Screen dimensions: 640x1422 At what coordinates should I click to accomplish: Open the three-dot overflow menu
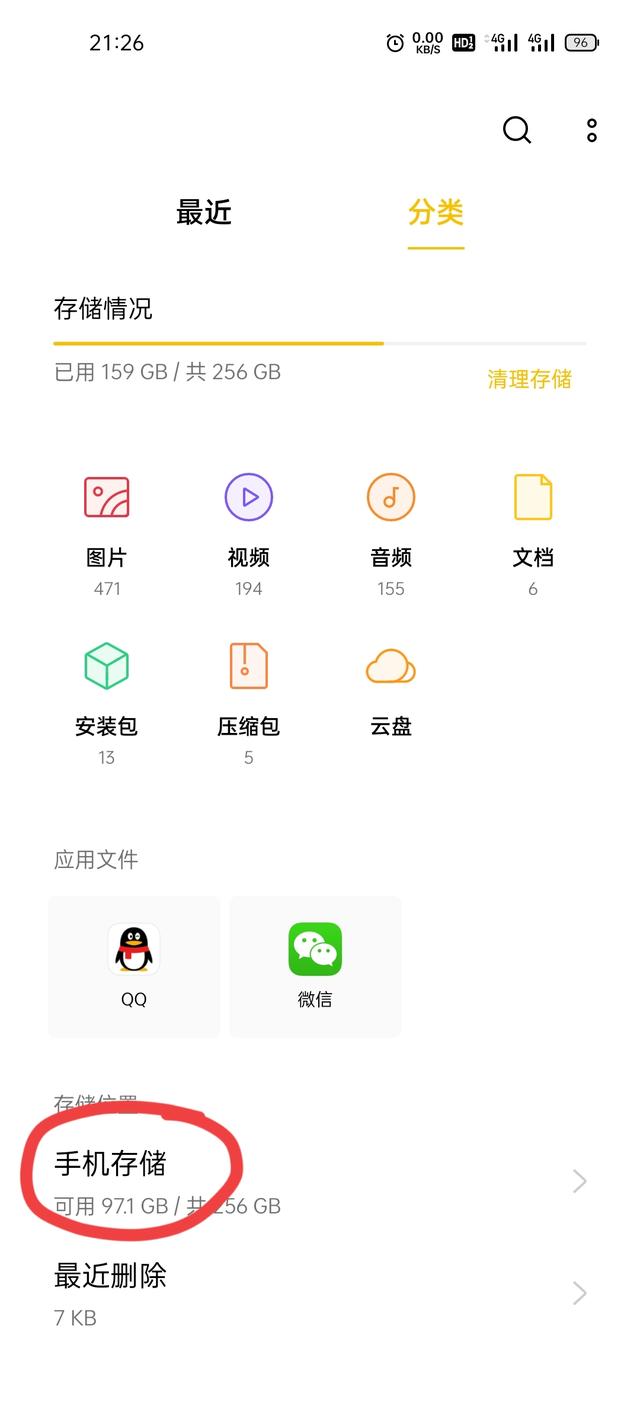click(x=592, y=130)
